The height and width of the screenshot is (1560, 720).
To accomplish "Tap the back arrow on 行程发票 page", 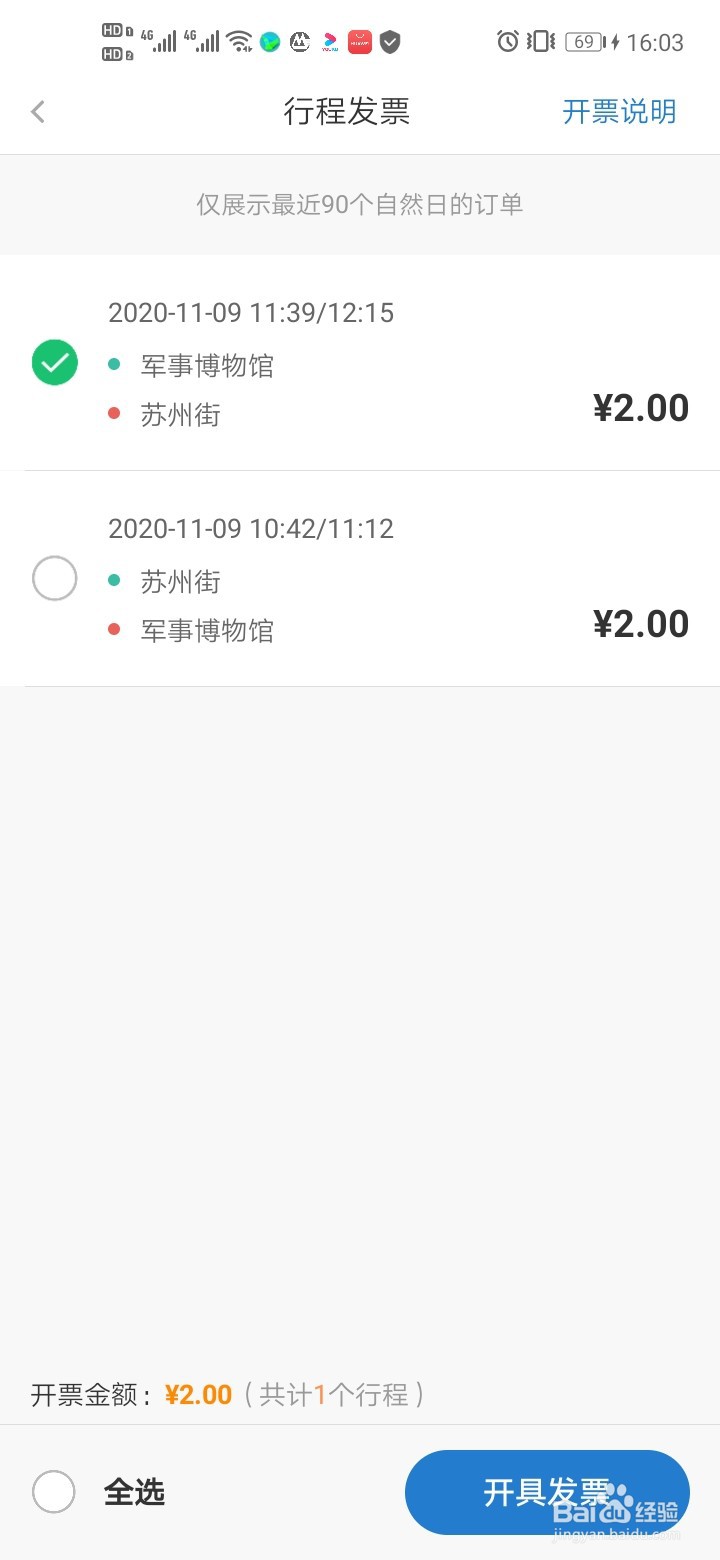I will click(38, 111).
